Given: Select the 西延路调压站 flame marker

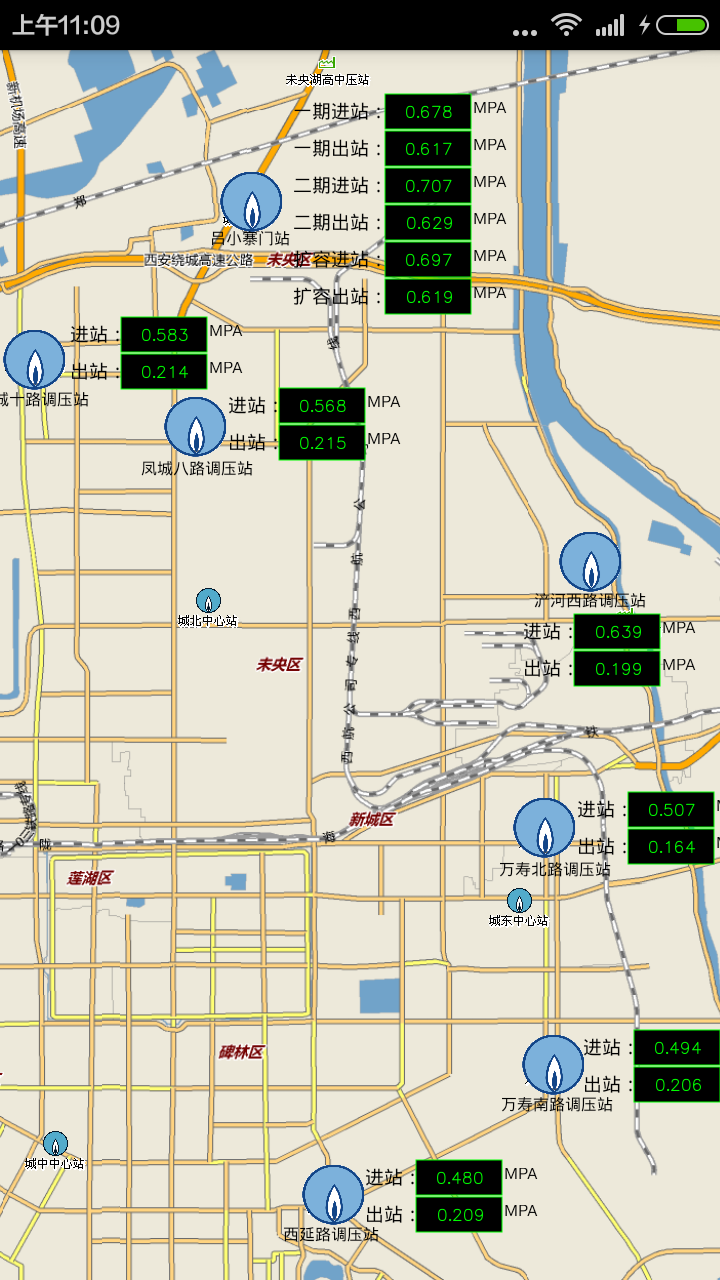Looking at the screenshot, I should (x=333, y=1196).
